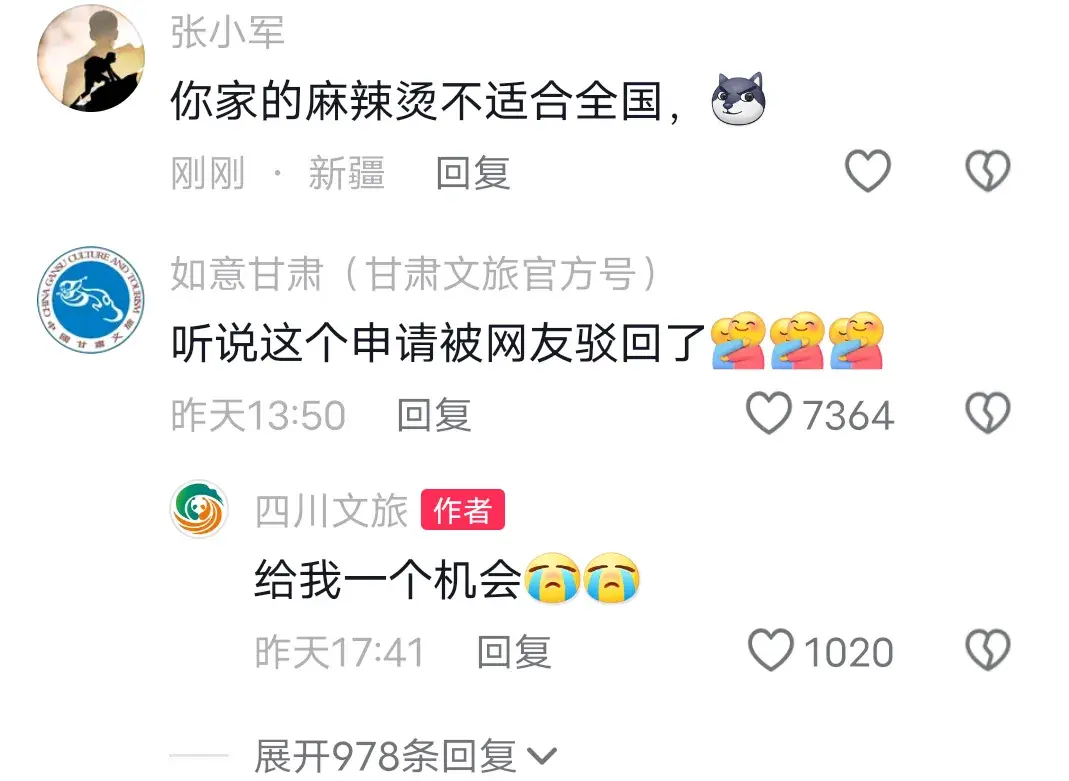Image resolution: width=1069 pixels, height=781 pixels.
Task: Open 如意甘肃's profile avatar
Action: point(91,299)
